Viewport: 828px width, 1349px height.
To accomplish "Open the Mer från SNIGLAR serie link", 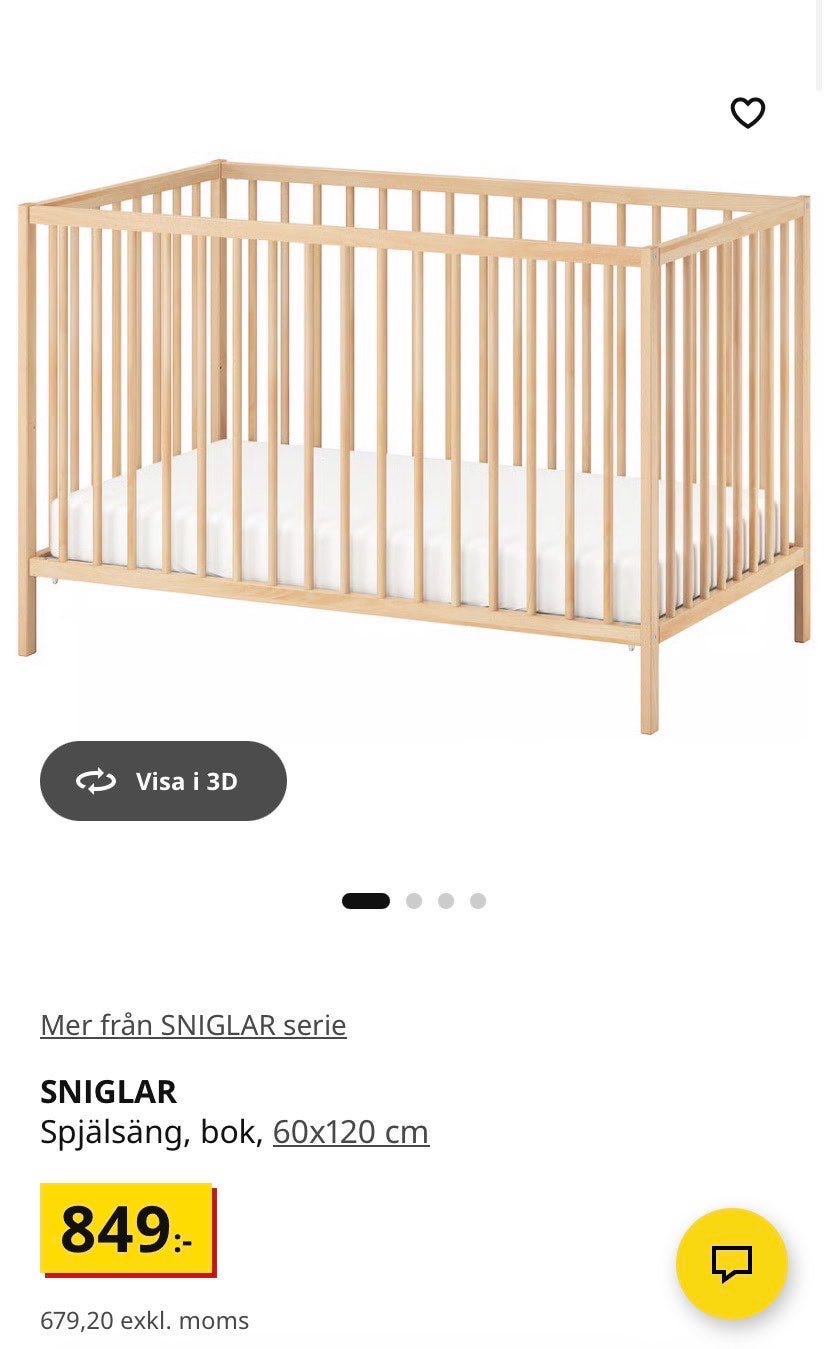I will coord(193,1025).
